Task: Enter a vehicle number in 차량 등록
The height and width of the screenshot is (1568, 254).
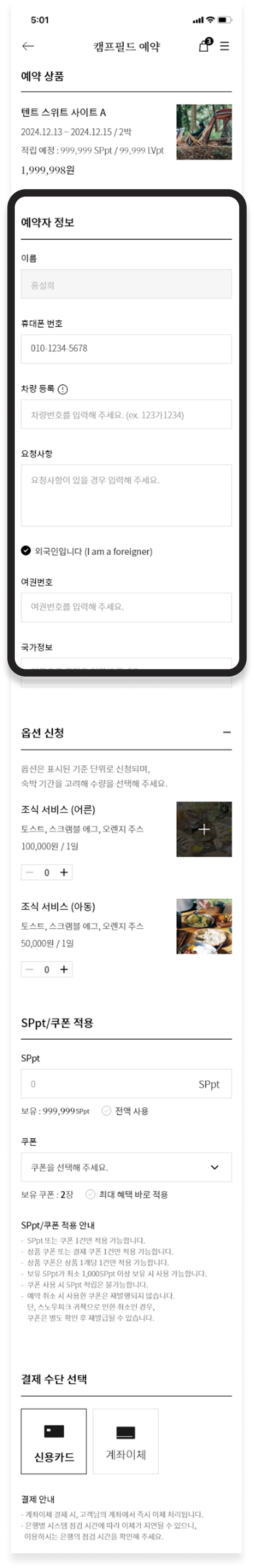Action: point(126,415)
